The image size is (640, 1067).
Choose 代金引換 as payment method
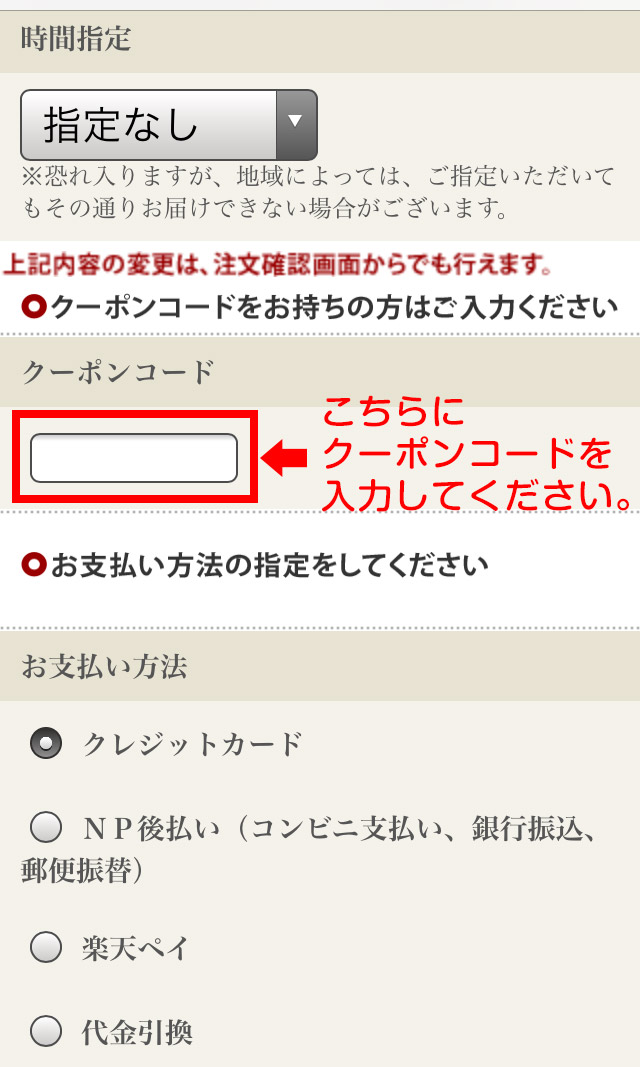pyautogui.click(x=46, y=1032)
